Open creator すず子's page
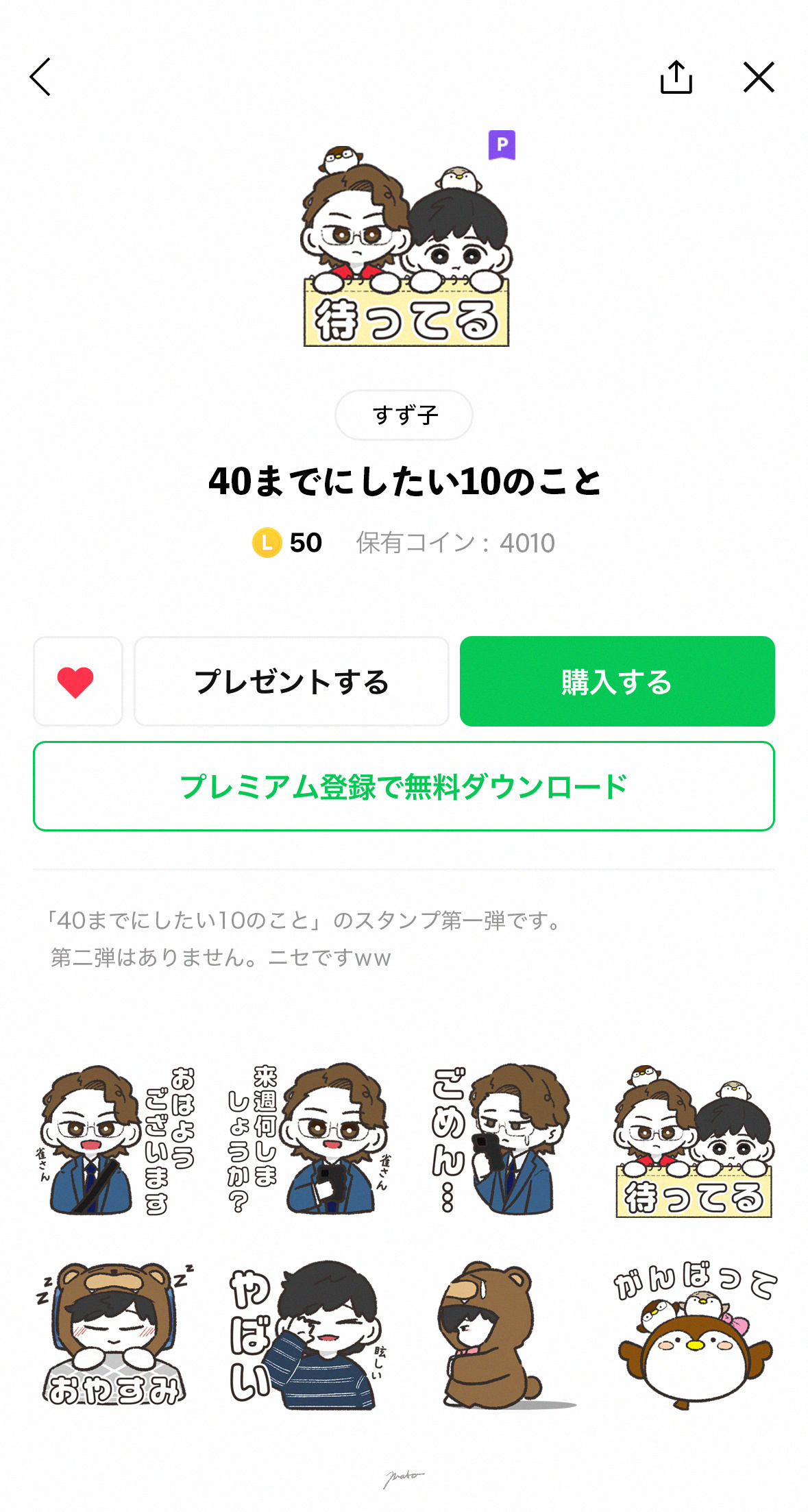Viewport: 808px width, 1512px height. [404, 415]
